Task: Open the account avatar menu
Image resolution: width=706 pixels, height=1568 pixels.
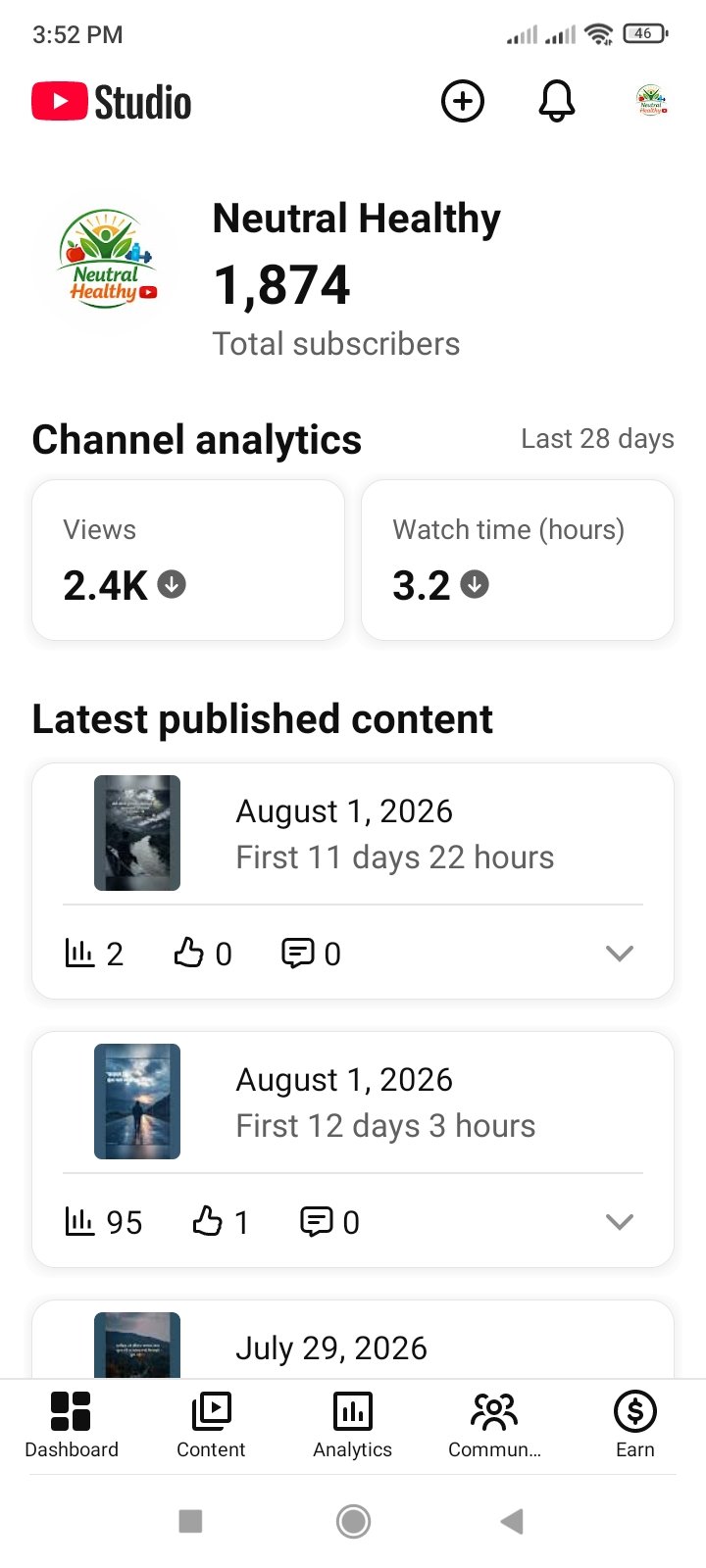Action: pos(651,101)
